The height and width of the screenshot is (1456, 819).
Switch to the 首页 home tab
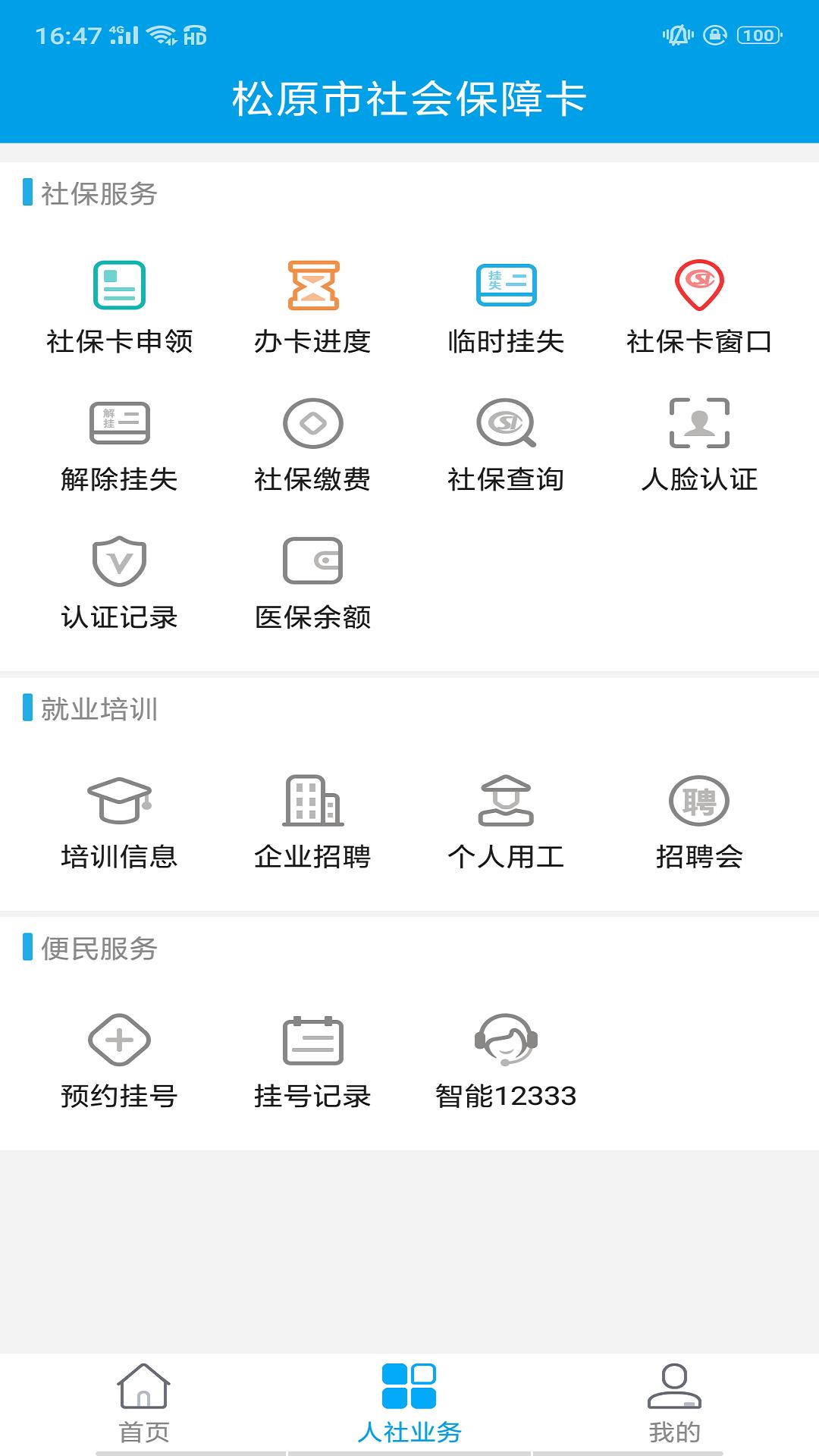[144, 1403]
